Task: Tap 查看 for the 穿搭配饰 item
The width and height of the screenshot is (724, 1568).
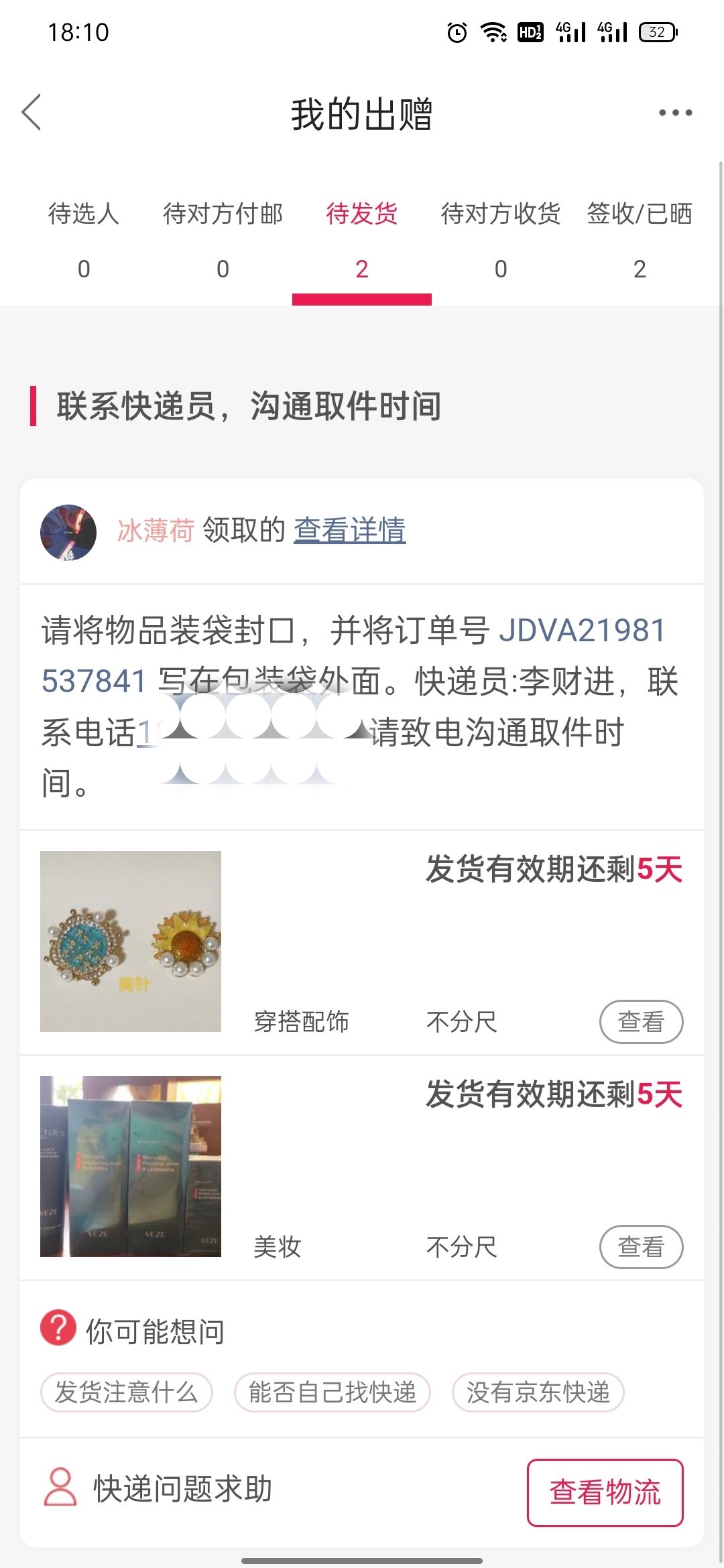Action: click(641, 1022)
